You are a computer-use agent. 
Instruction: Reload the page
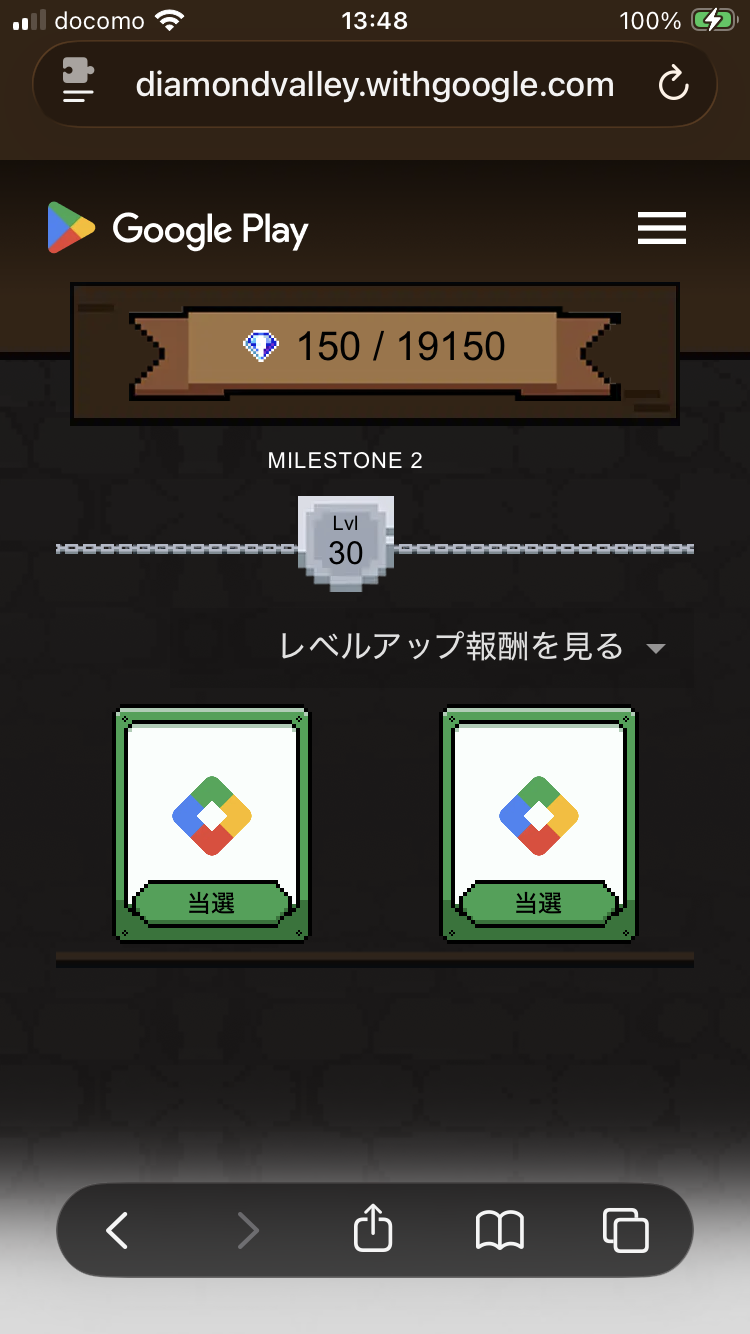pos(673,84)
